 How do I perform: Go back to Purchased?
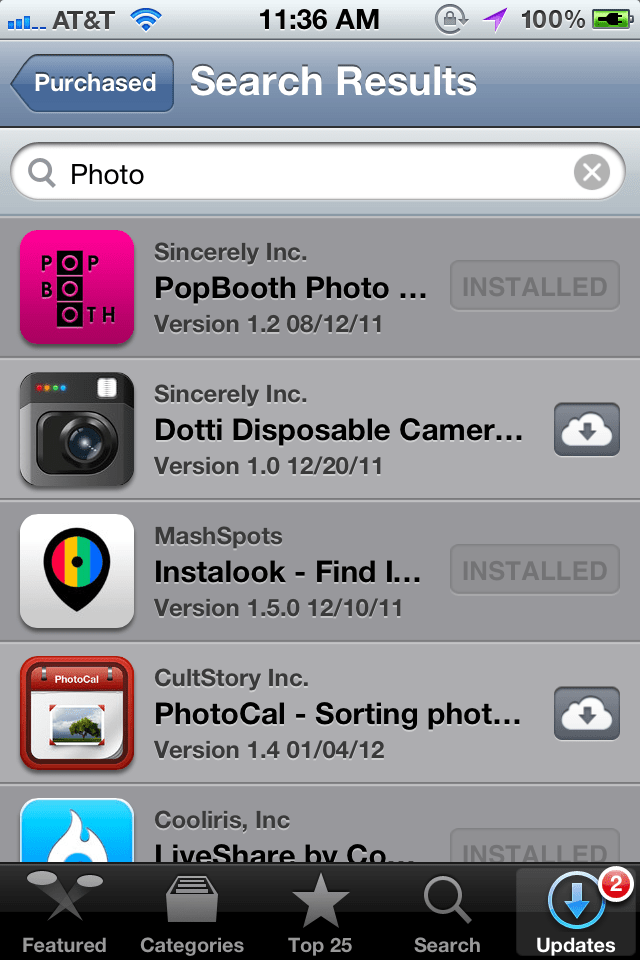[x=92, y=83]
